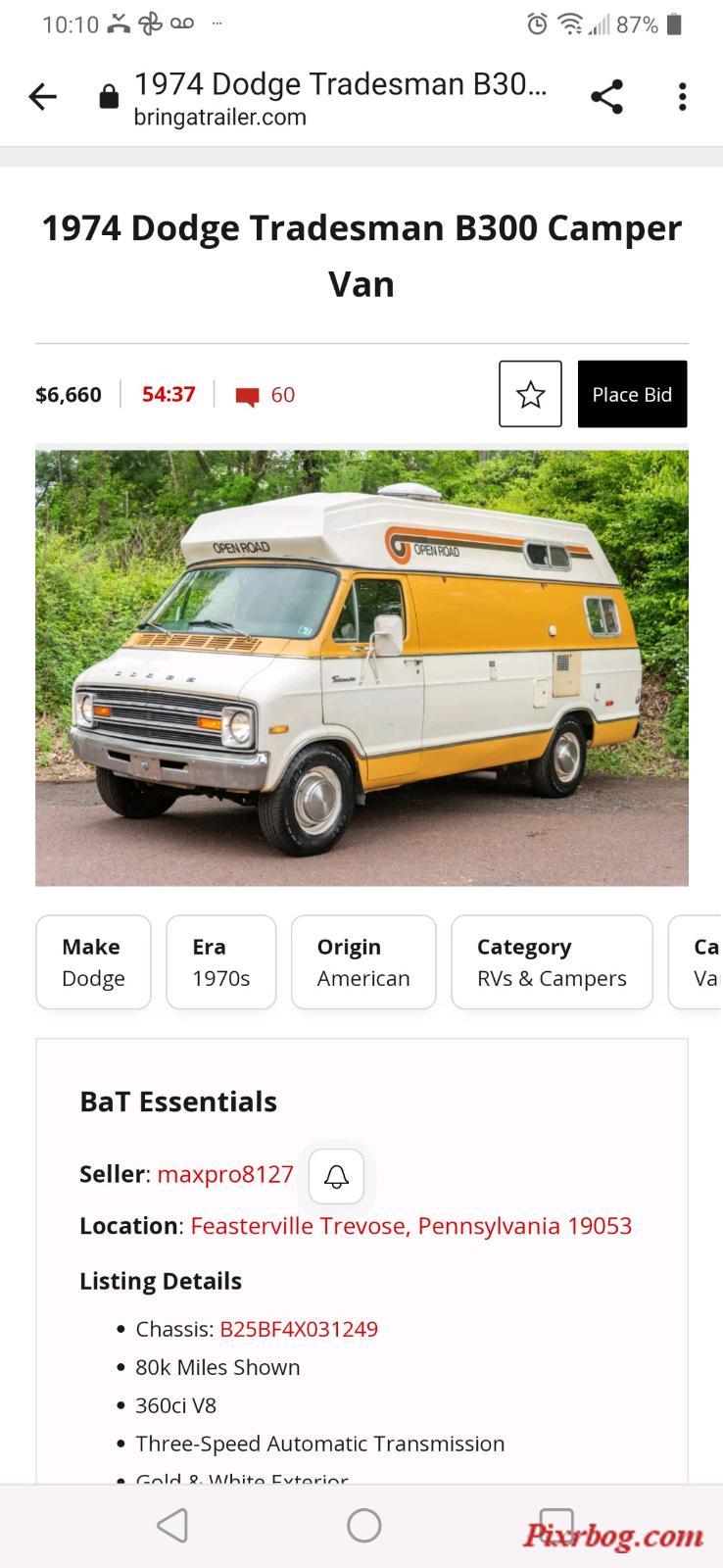Screen dimensions: 723x1568
Task: Share this listing page
Action: [606, 97]
